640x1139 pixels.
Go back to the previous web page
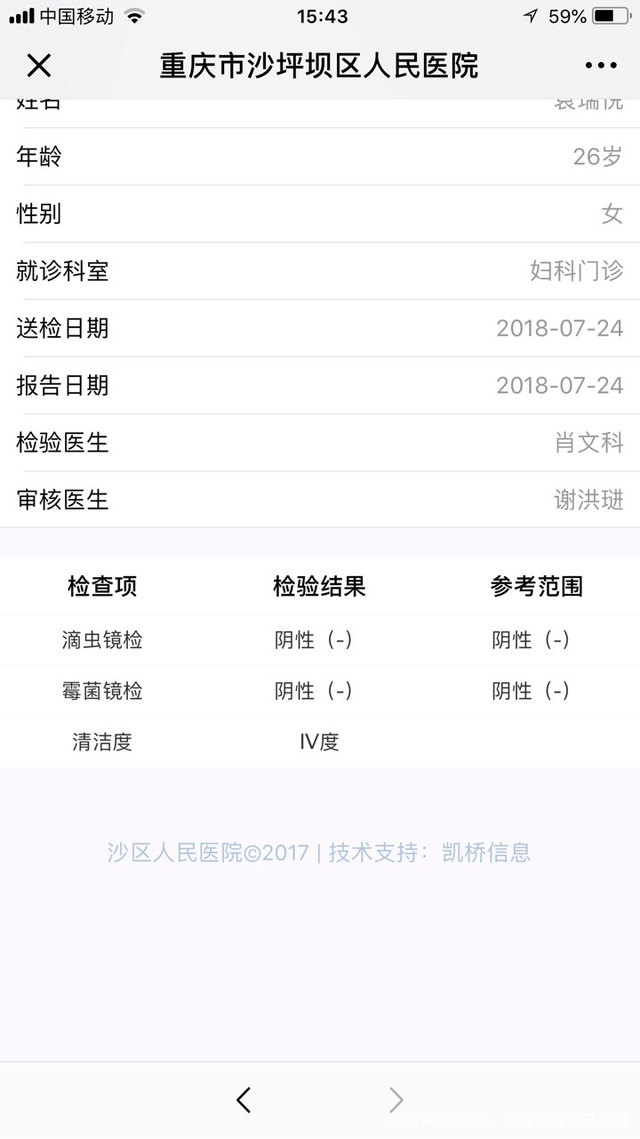coord(243,1100)
